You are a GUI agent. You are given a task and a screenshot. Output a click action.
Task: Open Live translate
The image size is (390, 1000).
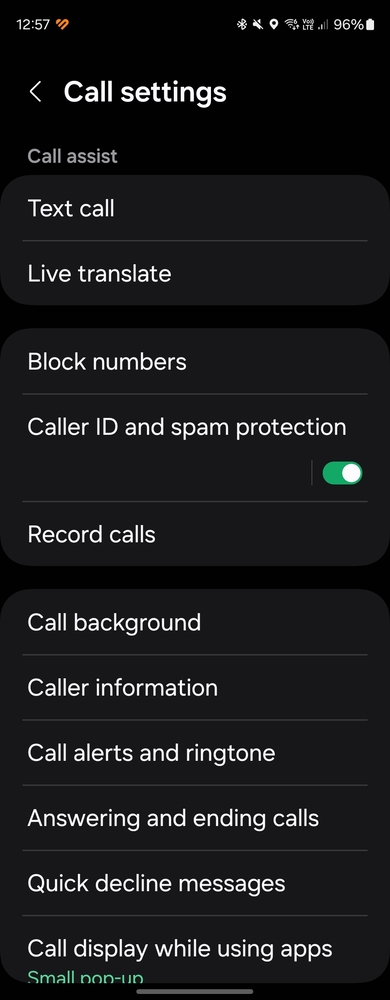tap(195, 273)
